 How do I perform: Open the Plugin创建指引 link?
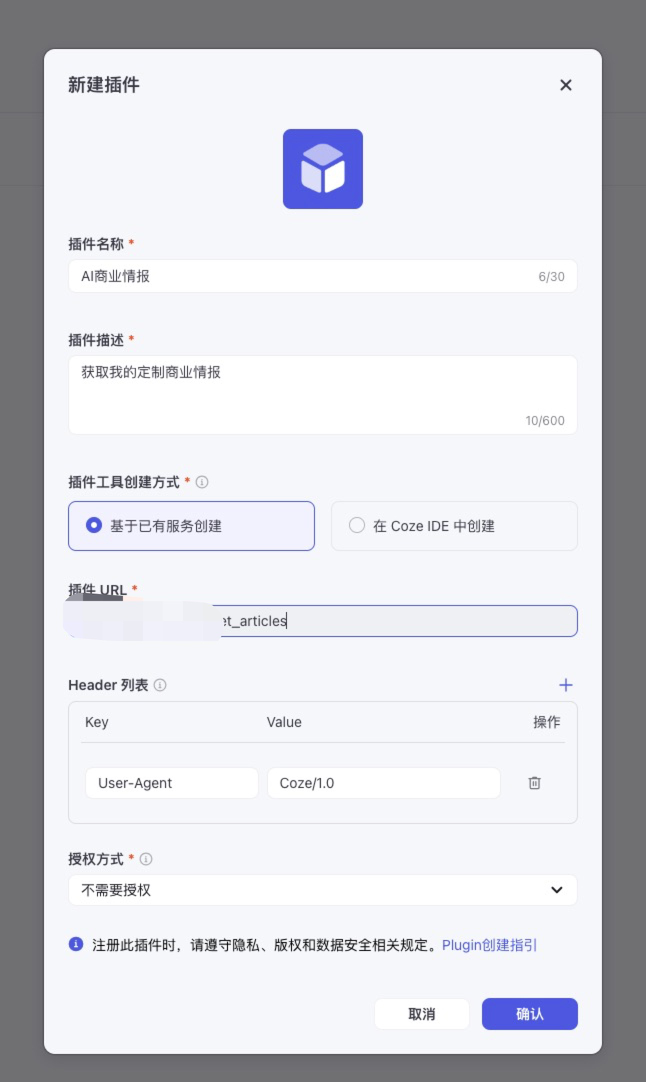(489, 944)
